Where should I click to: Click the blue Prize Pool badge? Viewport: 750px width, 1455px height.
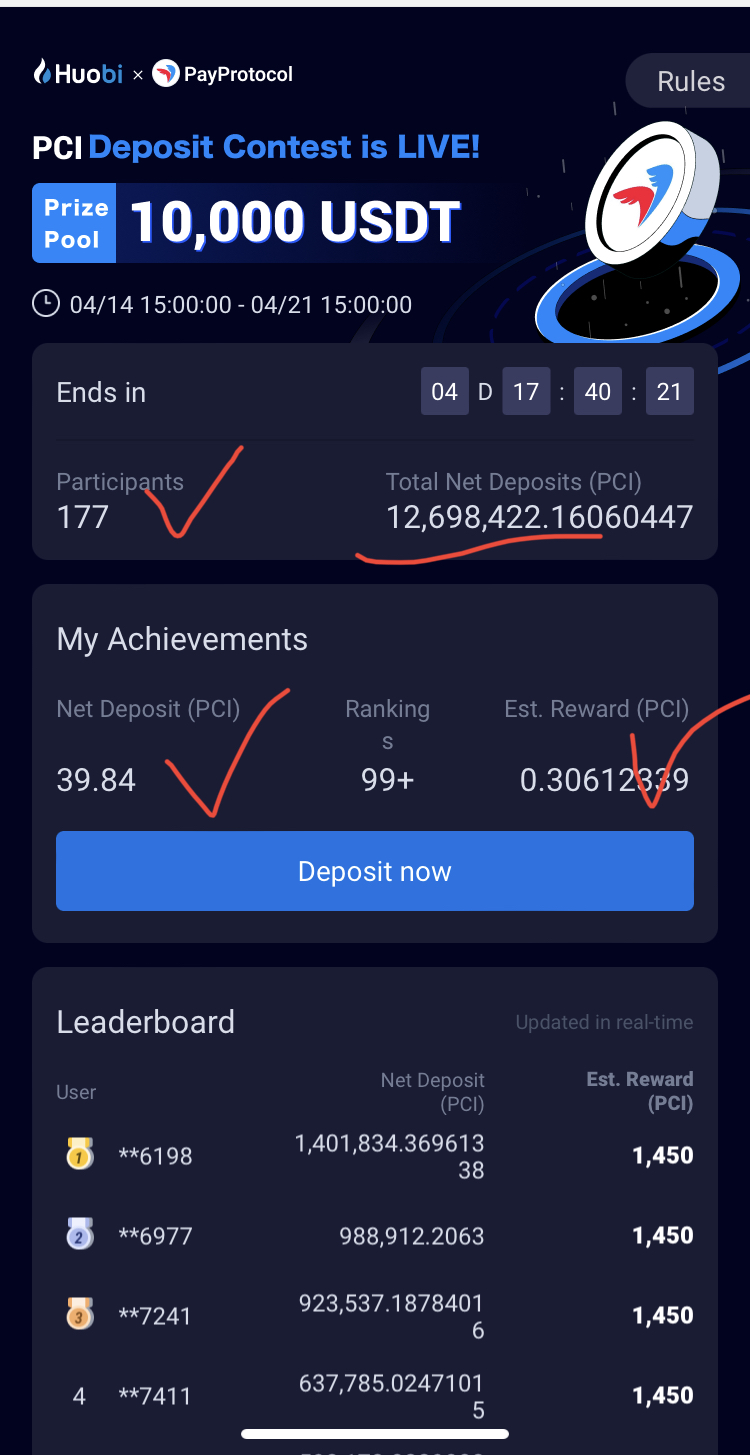(x=73, y=222)
